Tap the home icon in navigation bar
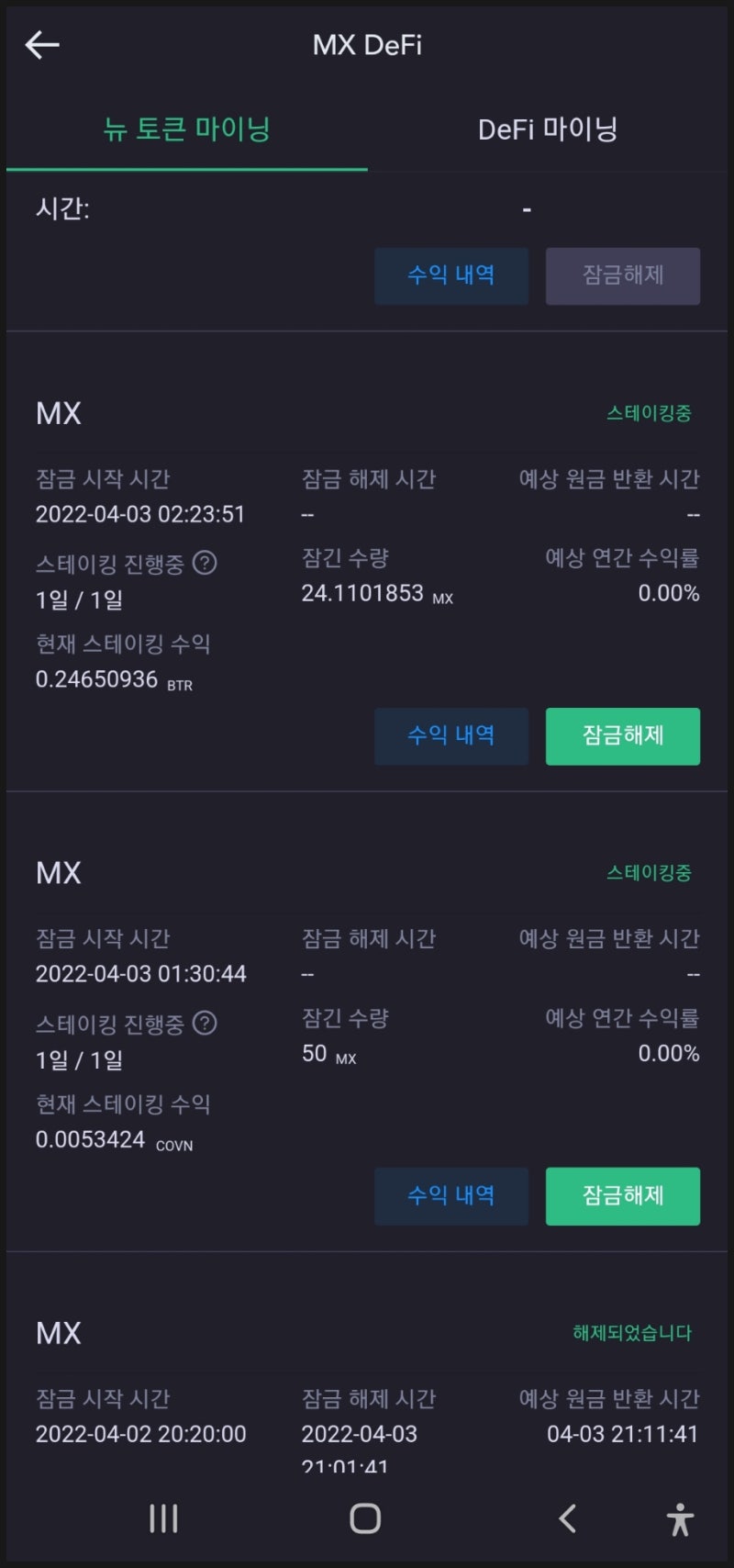Image resolution: width=734 pixels, height=1568 pixels. point(365,1518)
